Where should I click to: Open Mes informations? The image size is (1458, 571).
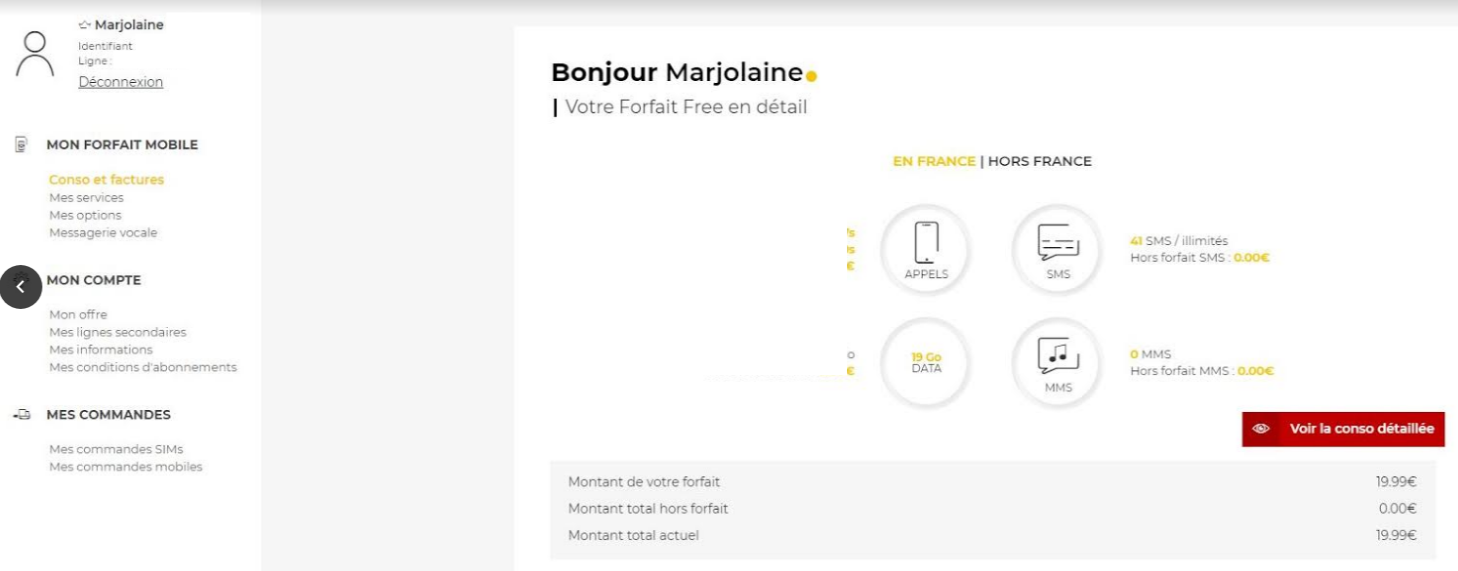click(101, 350)
